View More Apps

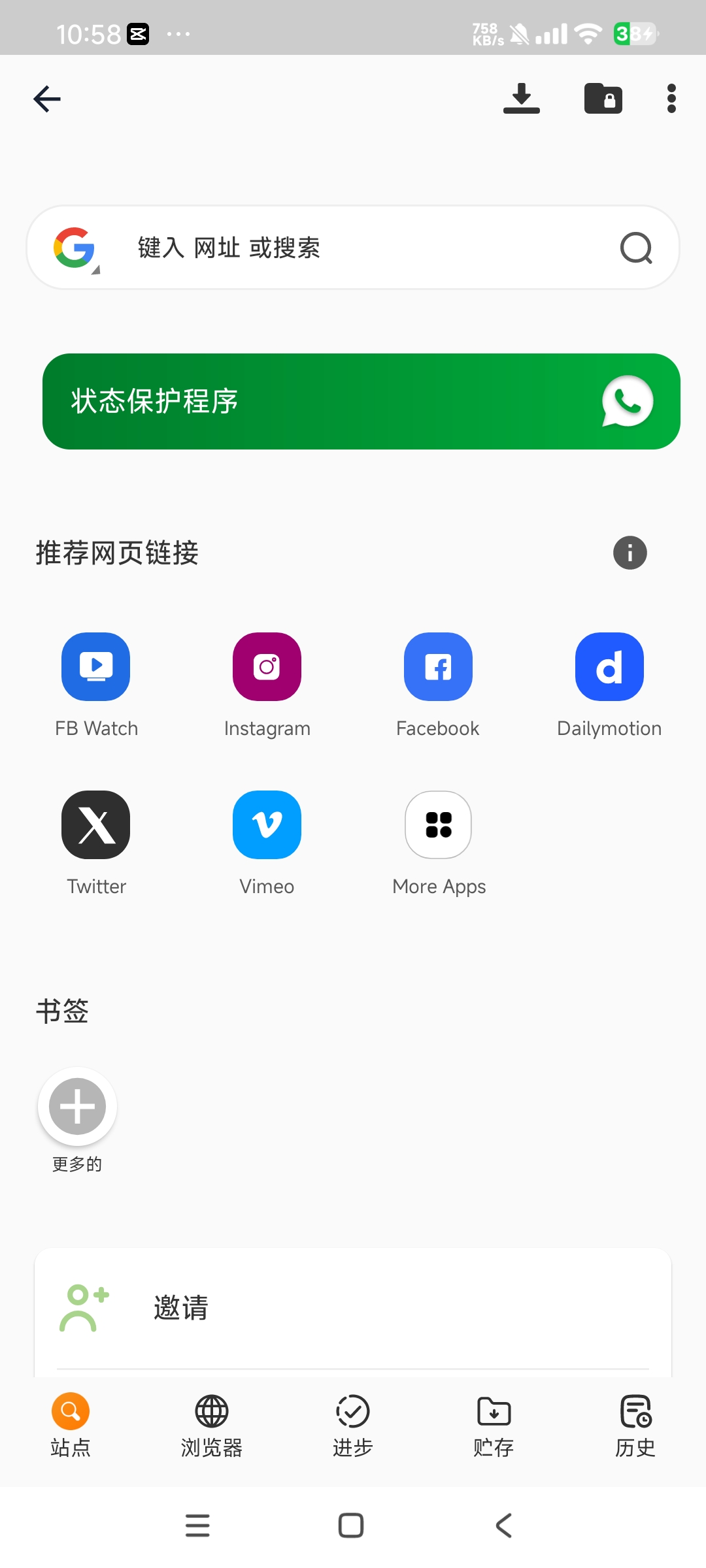438,825
